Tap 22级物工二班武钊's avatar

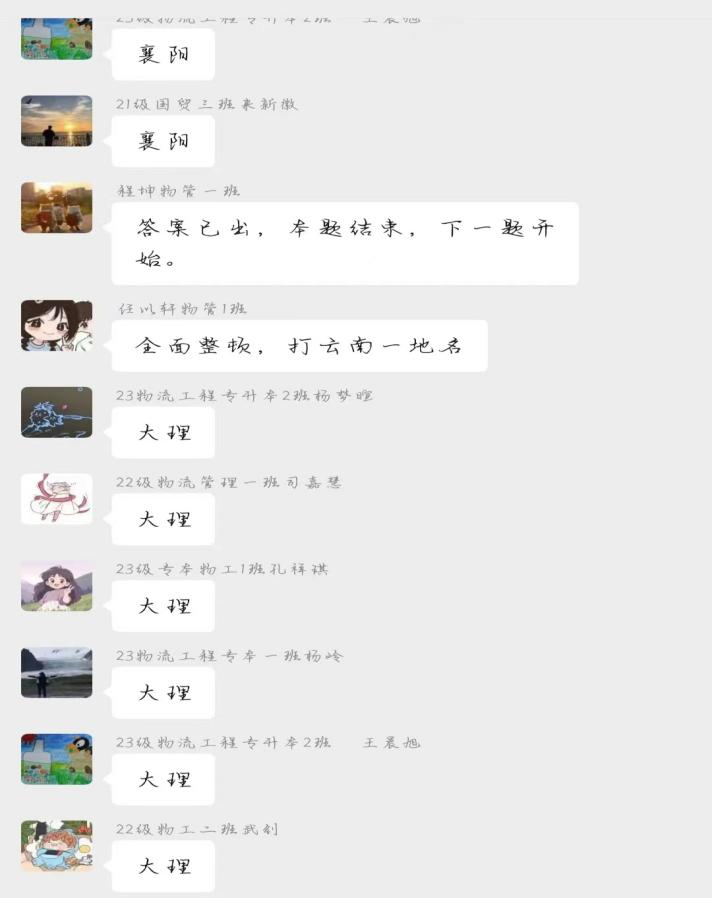[x=56, y=845]
